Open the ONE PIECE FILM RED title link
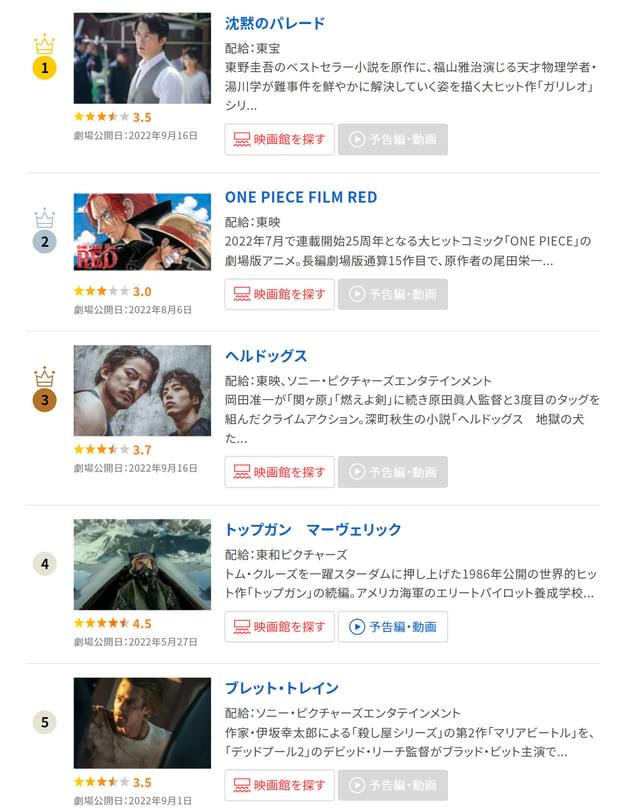The height and width of the screenshot is (812, 640). pos(301,197)
